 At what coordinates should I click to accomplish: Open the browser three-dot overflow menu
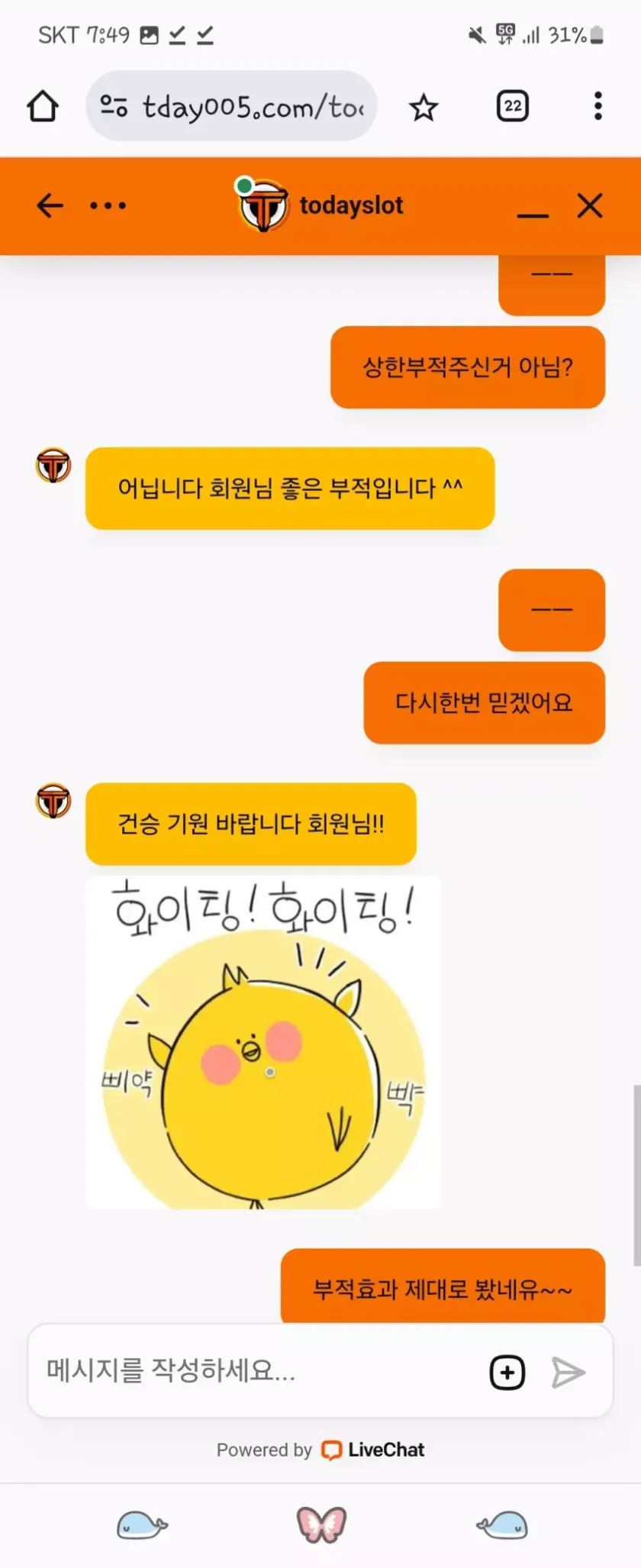tap(598, 106)
